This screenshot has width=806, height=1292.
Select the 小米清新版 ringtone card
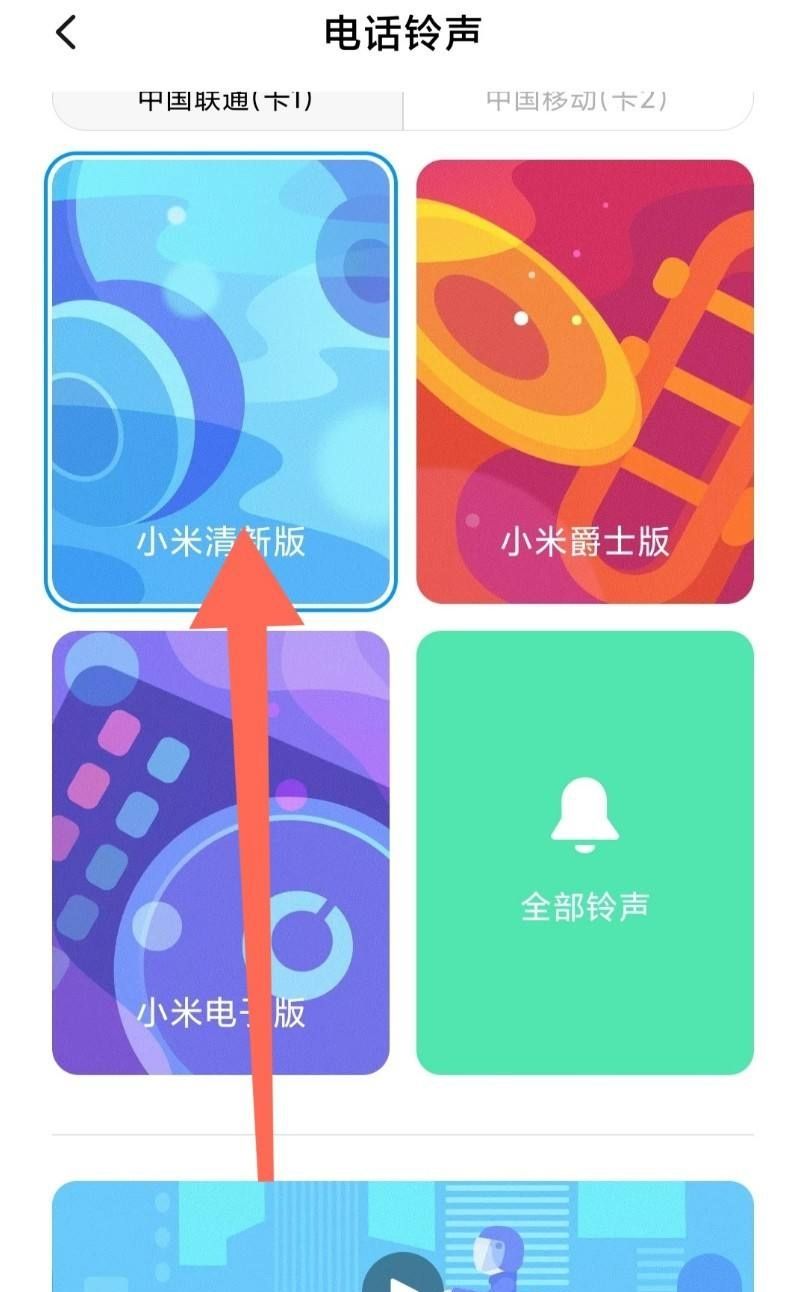(220, 381)
